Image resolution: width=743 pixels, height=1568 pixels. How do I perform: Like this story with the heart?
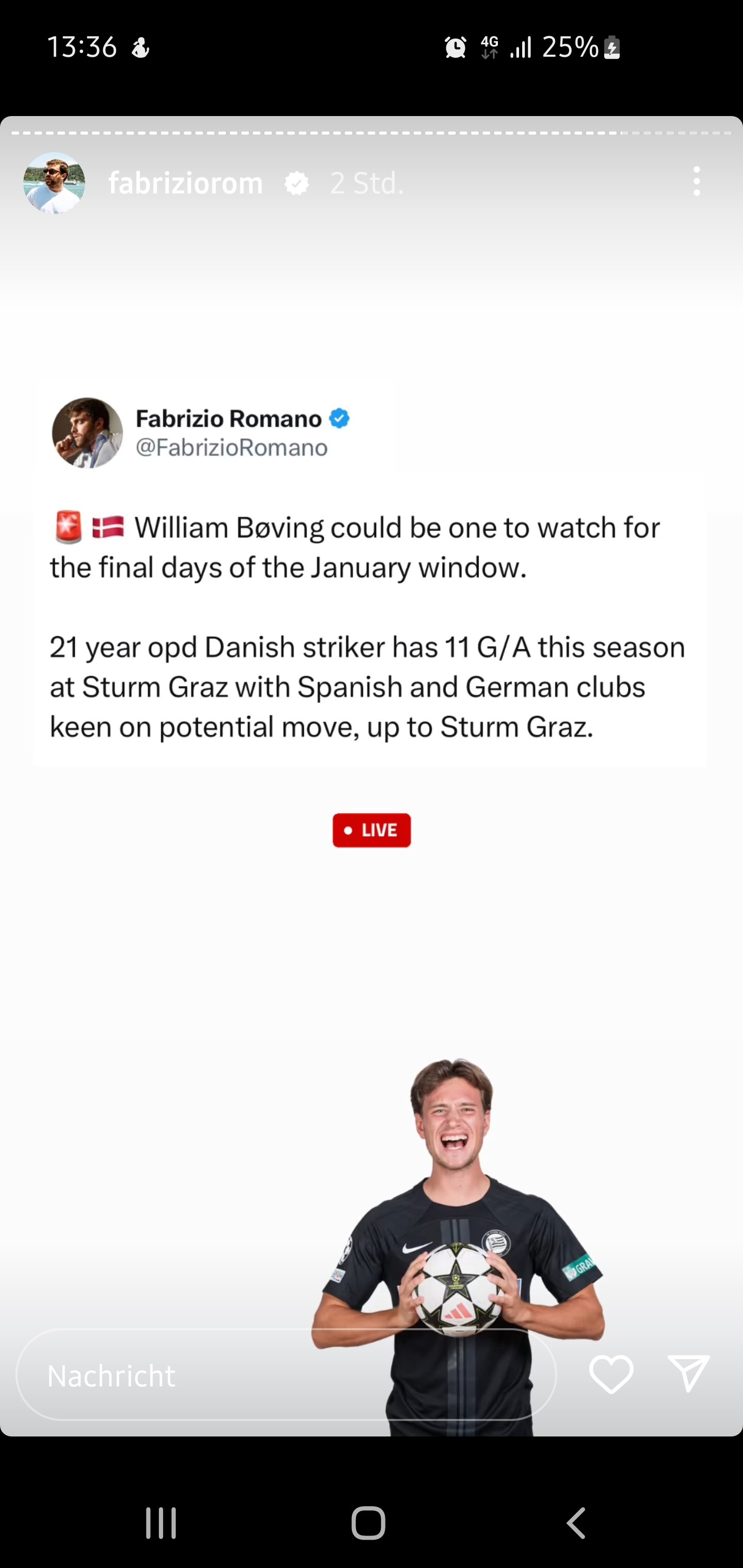click(611, 1375)
